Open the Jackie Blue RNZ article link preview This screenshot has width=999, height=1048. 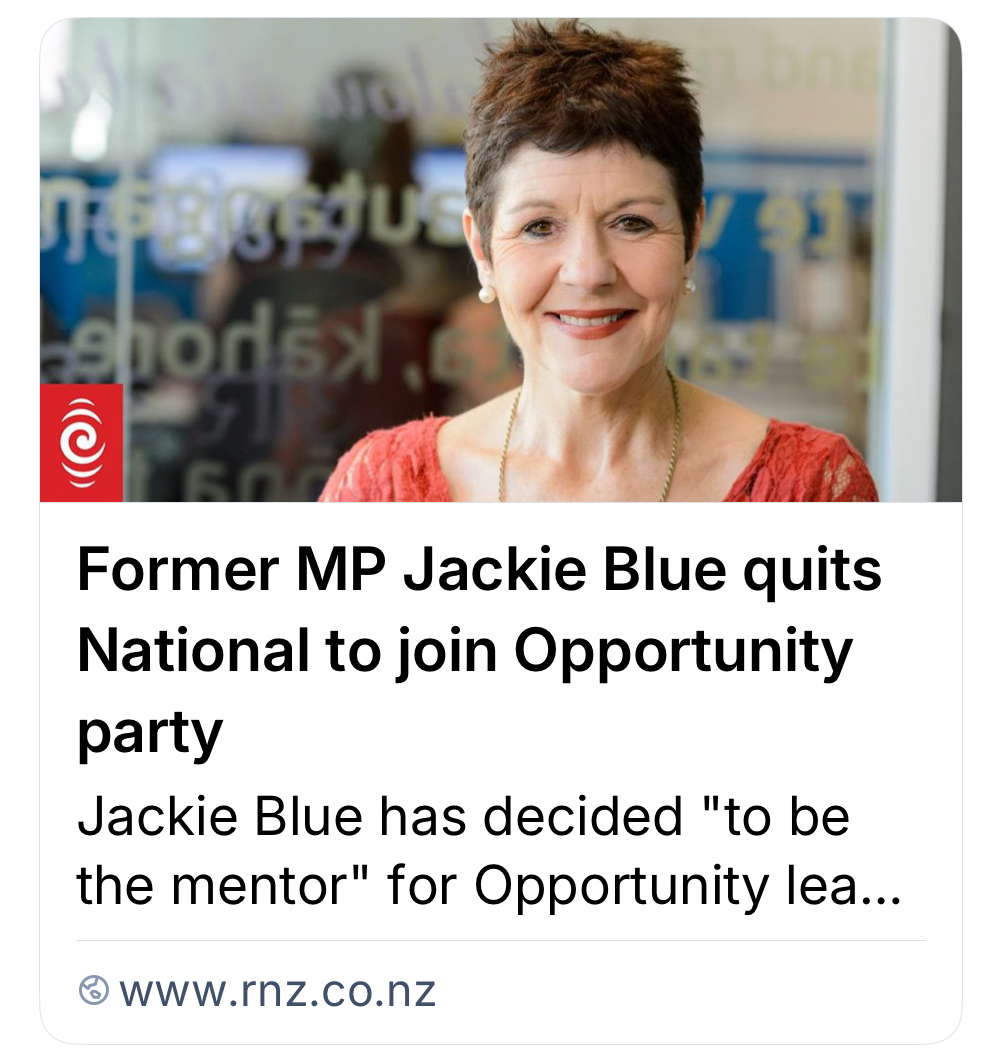(480, 650)
